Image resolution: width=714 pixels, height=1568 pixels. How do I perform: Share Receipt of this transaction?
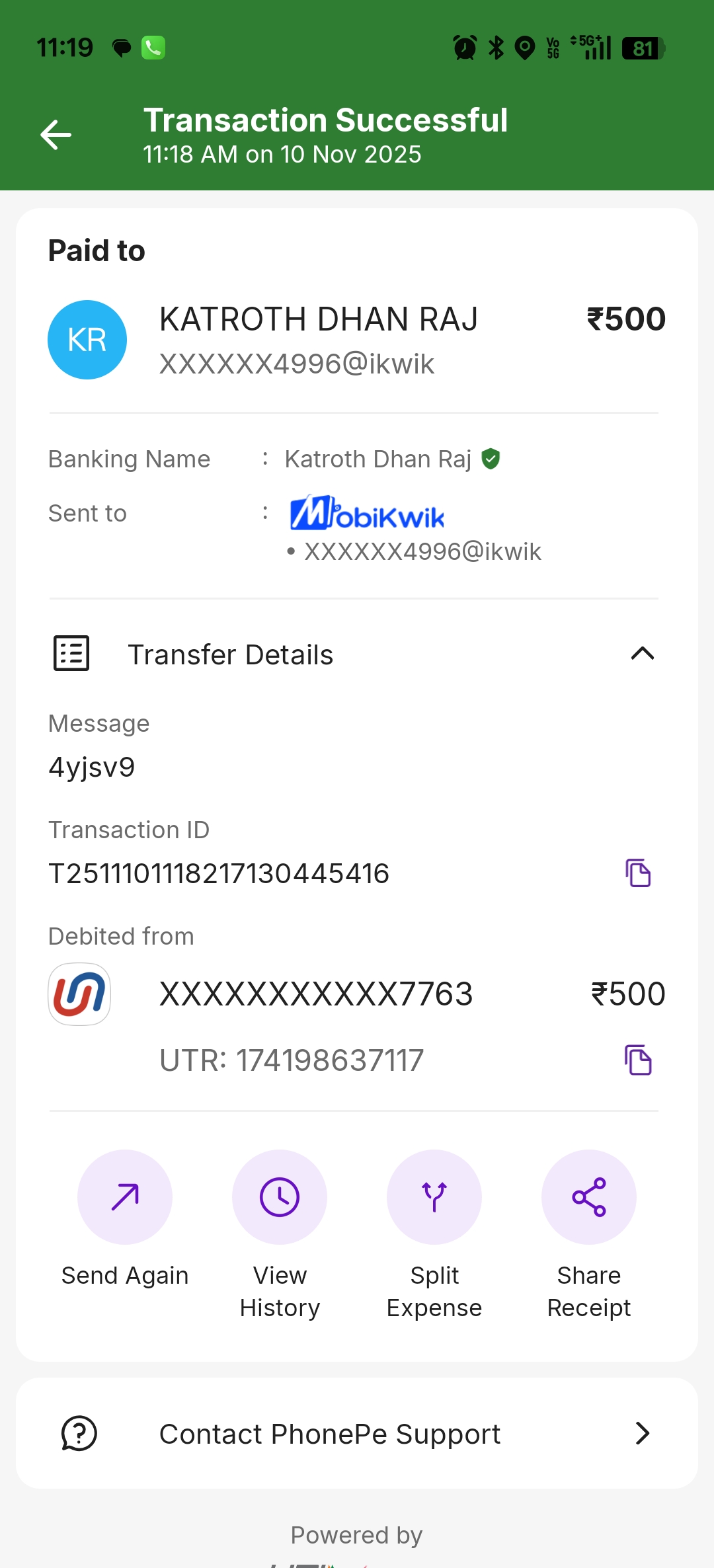589,1197
